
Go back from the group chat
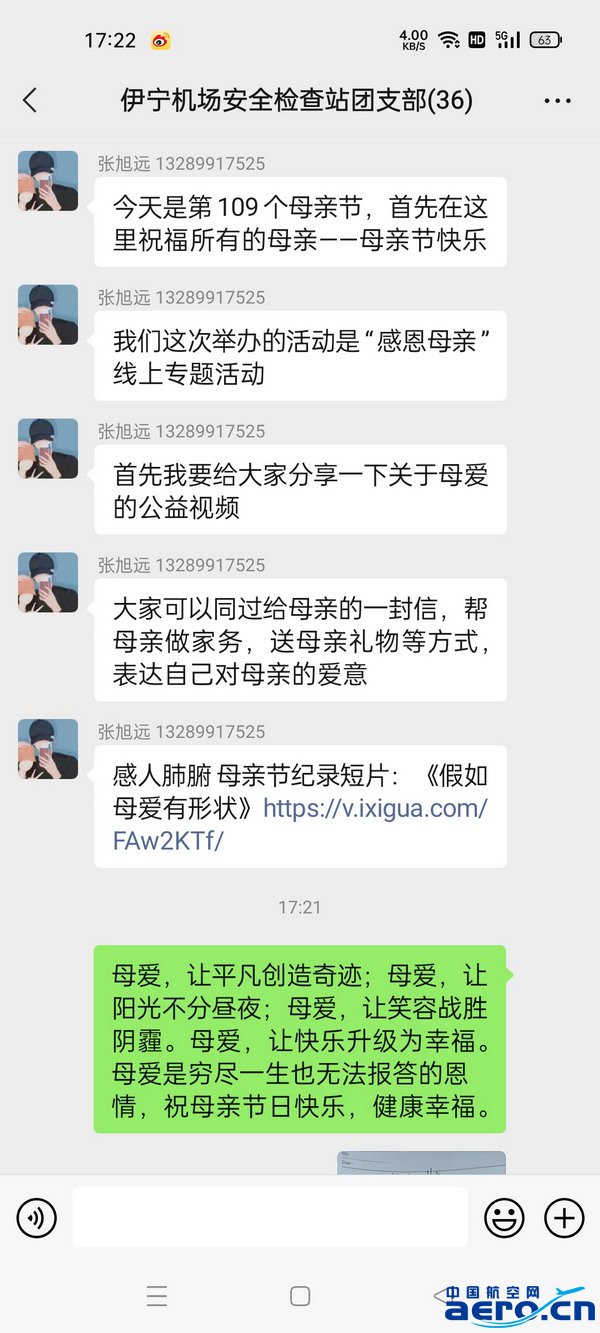click(30, 100)
